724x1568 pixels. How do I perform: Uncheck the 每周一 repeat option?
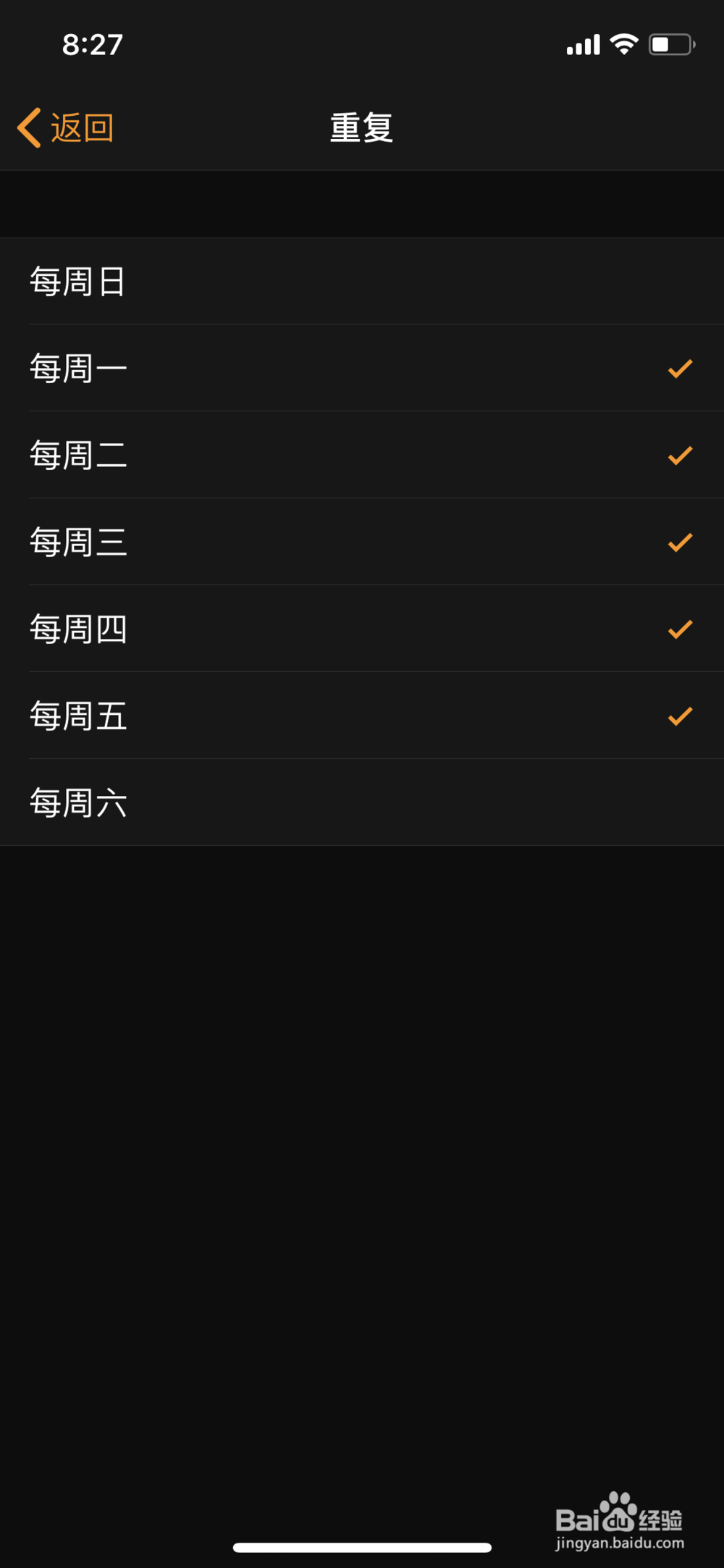[x=362, y=368]
